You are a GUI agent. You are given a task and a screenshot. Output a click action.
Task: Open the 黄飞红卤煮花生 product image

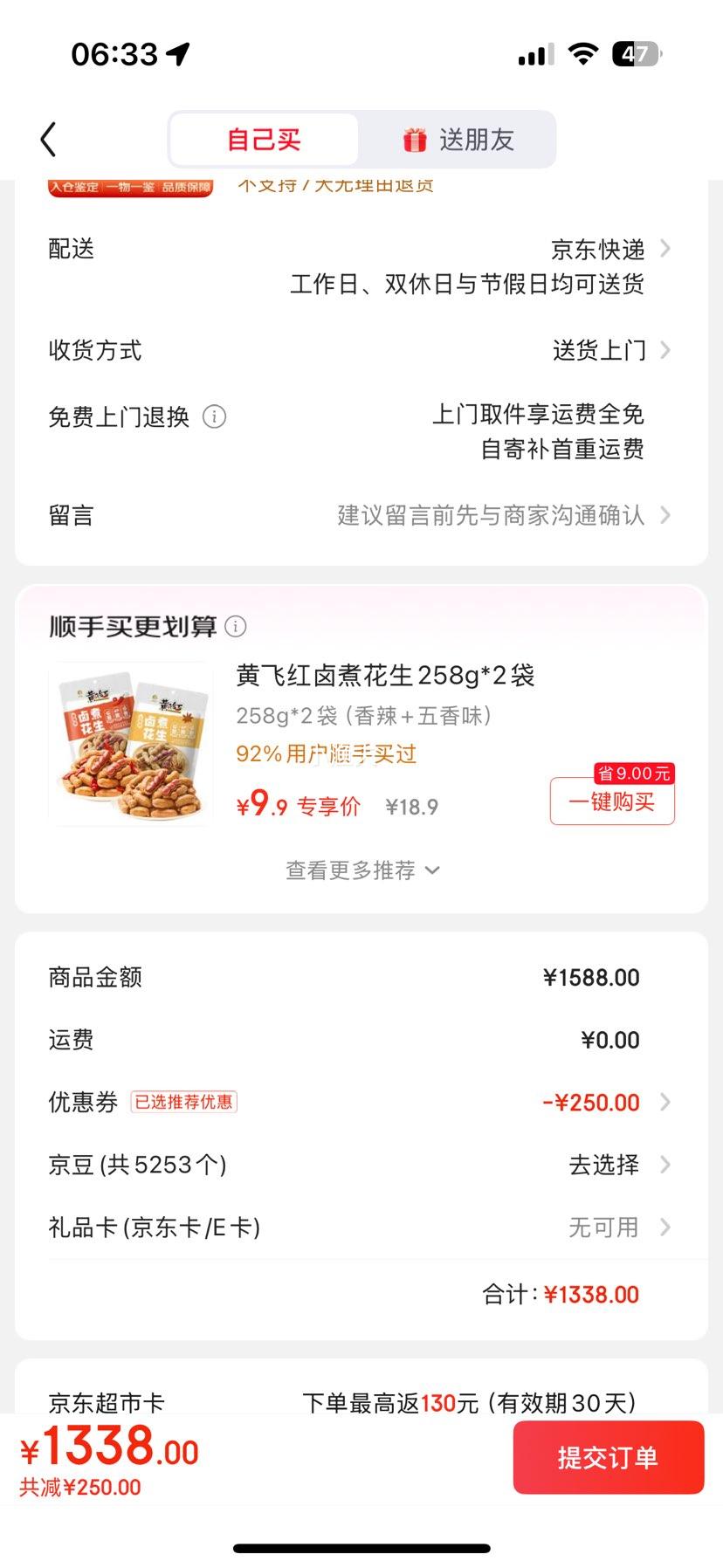pyautogui.click(x=131, y=743)
